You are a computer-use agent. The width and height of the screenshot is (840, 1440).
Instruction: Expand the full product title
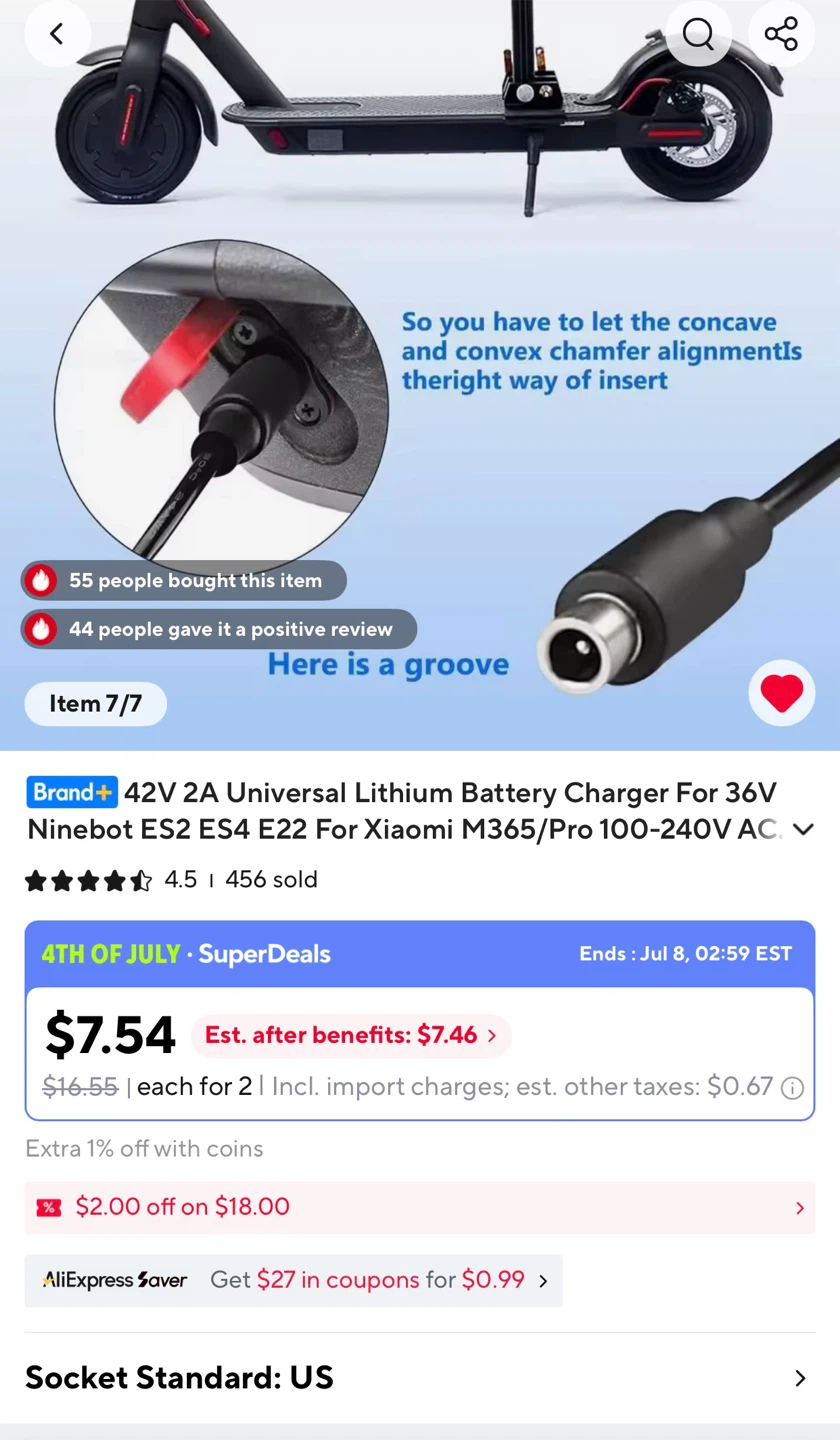(x=803, y=829)
